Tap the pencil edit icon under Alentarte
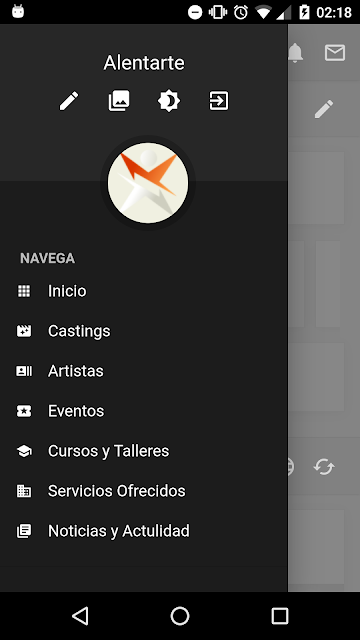The width and height of the screenshot is (360, 640). [69, 101]
